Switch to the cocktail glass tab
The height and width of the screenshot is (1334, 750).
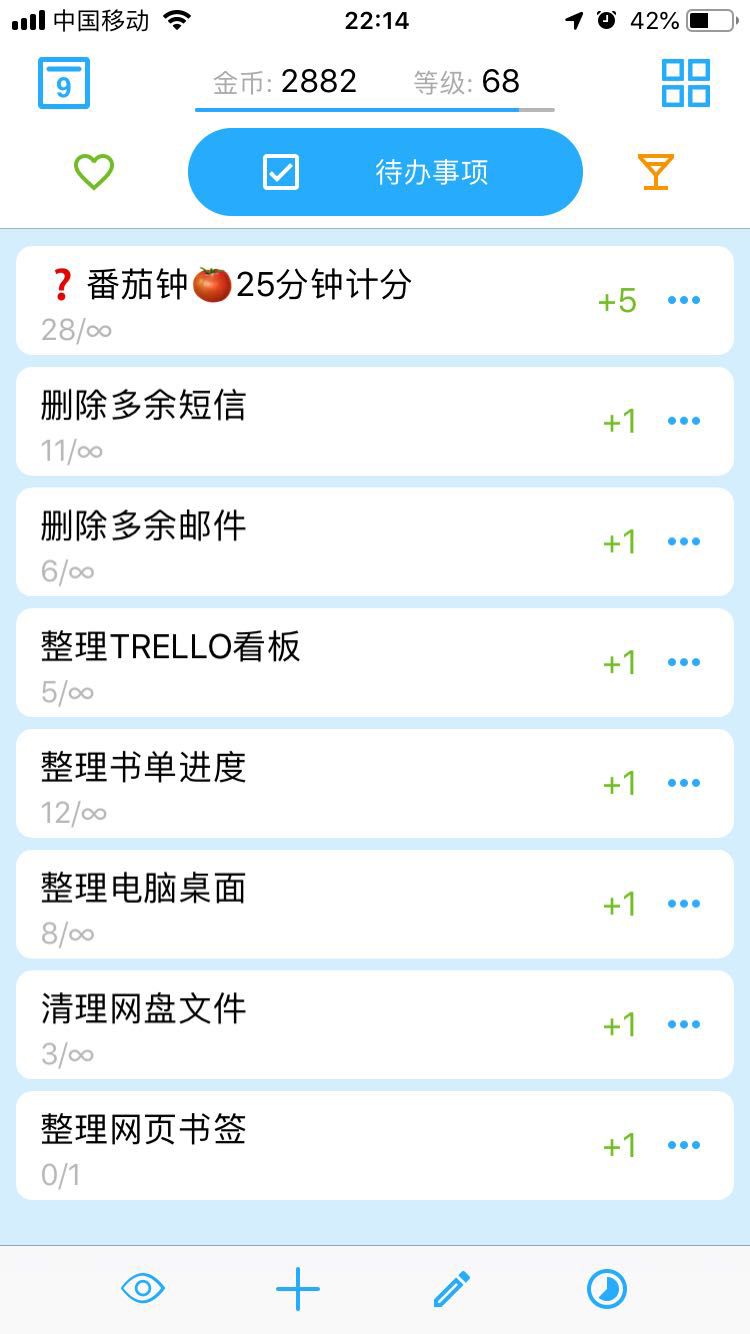pos(656,172)
